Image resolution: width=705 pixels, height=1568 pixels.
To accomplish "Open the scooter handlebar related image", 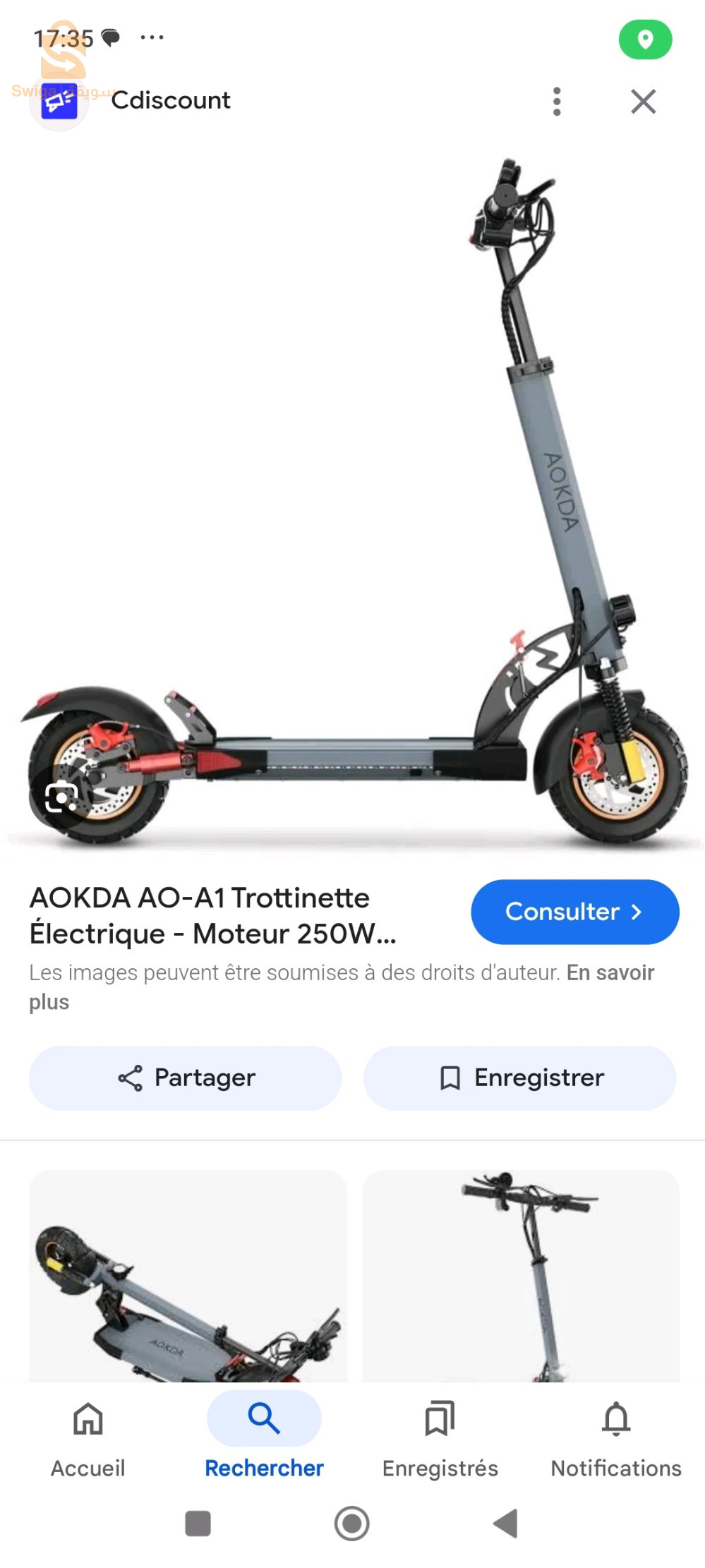I will 521,1276.
